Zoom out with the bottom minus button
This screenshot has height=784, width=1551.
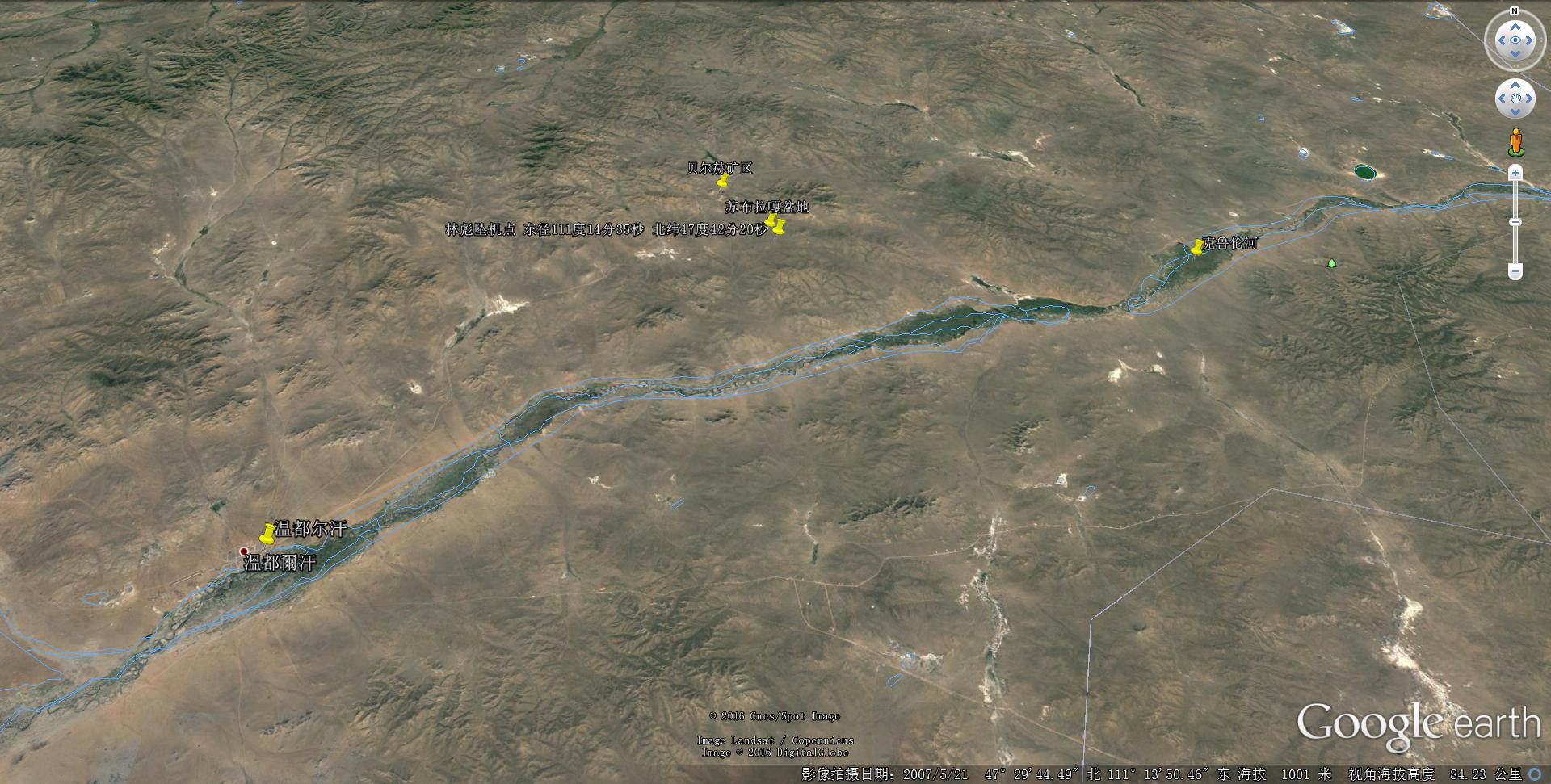(x=1515, y=271)
